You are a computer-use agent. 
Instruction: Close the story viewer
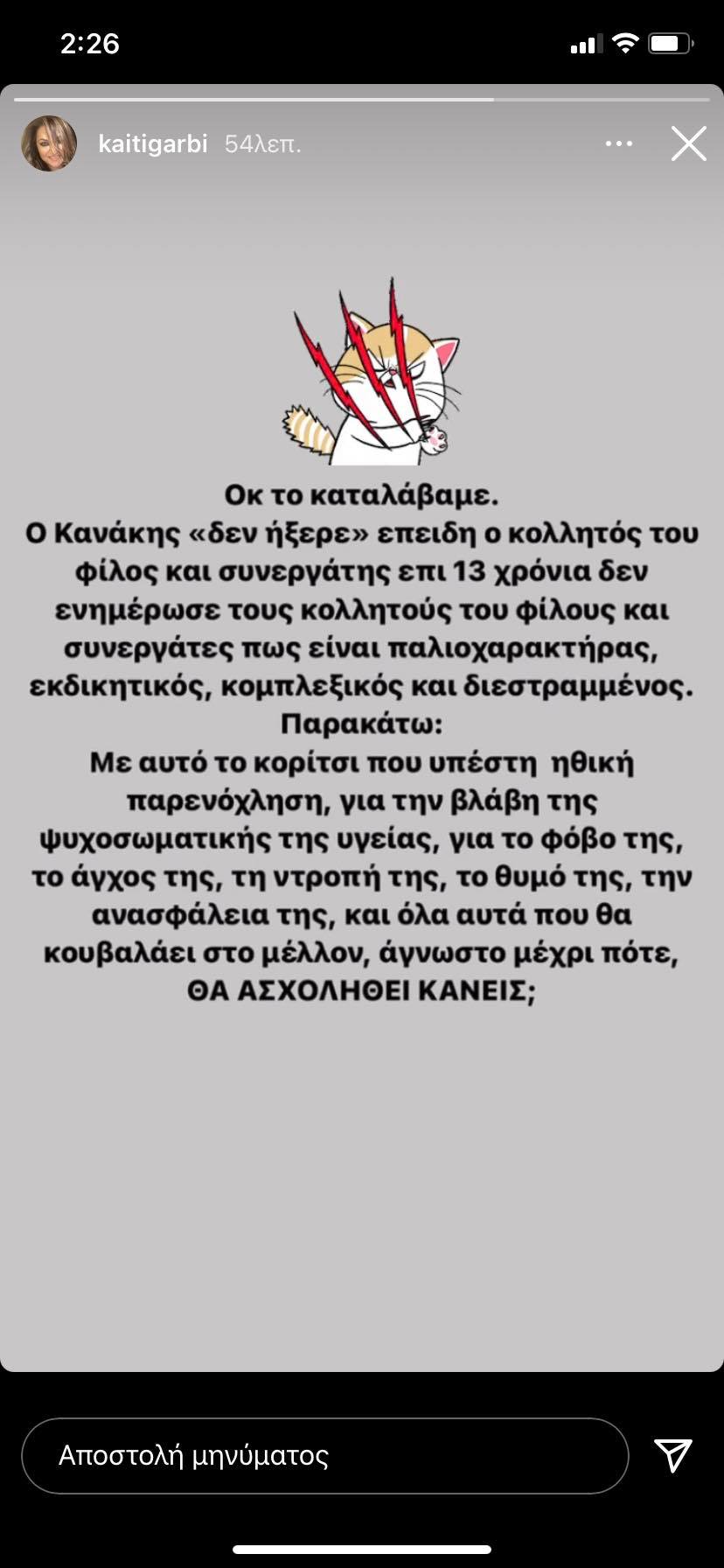click(688, 143)
